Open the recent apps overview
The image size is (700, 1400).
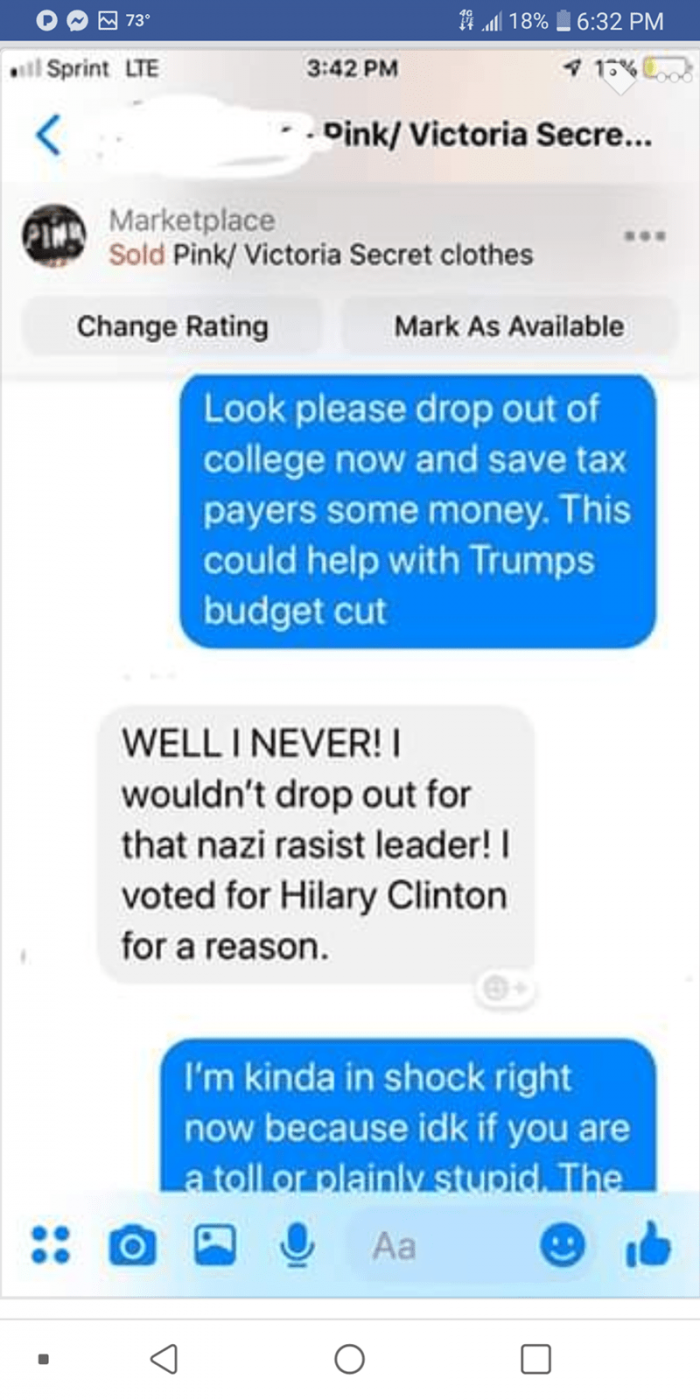tap(536, 1358)
